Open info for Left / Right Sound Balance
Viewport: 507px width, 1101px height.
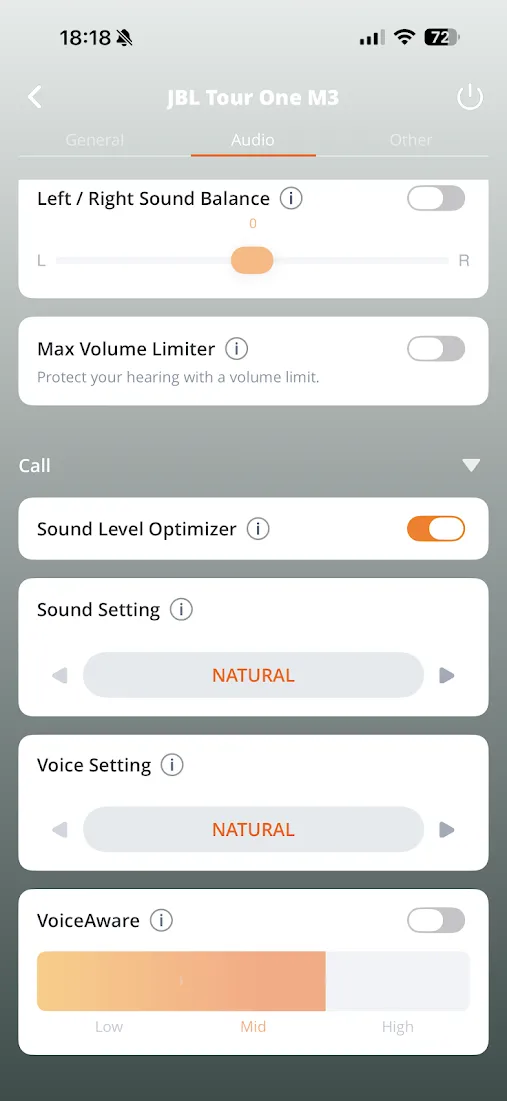point(291,199)
